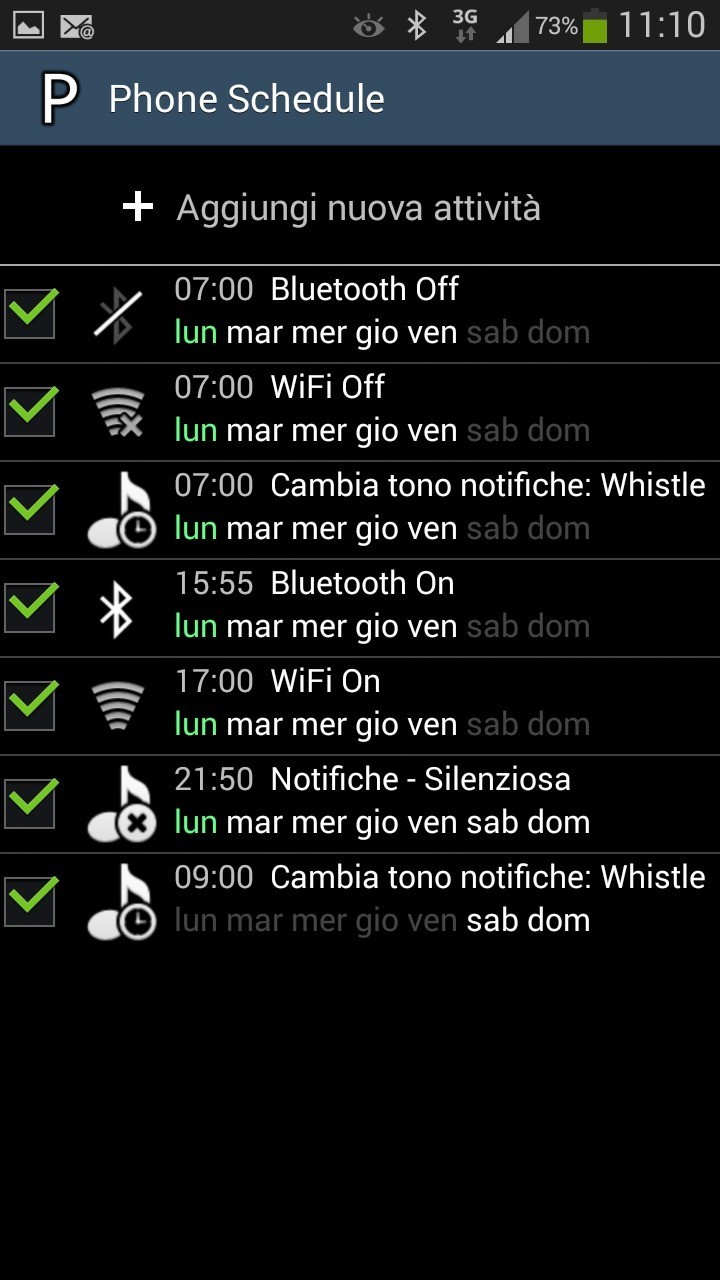Toggle the 21:50 Notifiche Silenziosa checkbox
Viewport: 720px width, 1280px height.
click(30, 803)
